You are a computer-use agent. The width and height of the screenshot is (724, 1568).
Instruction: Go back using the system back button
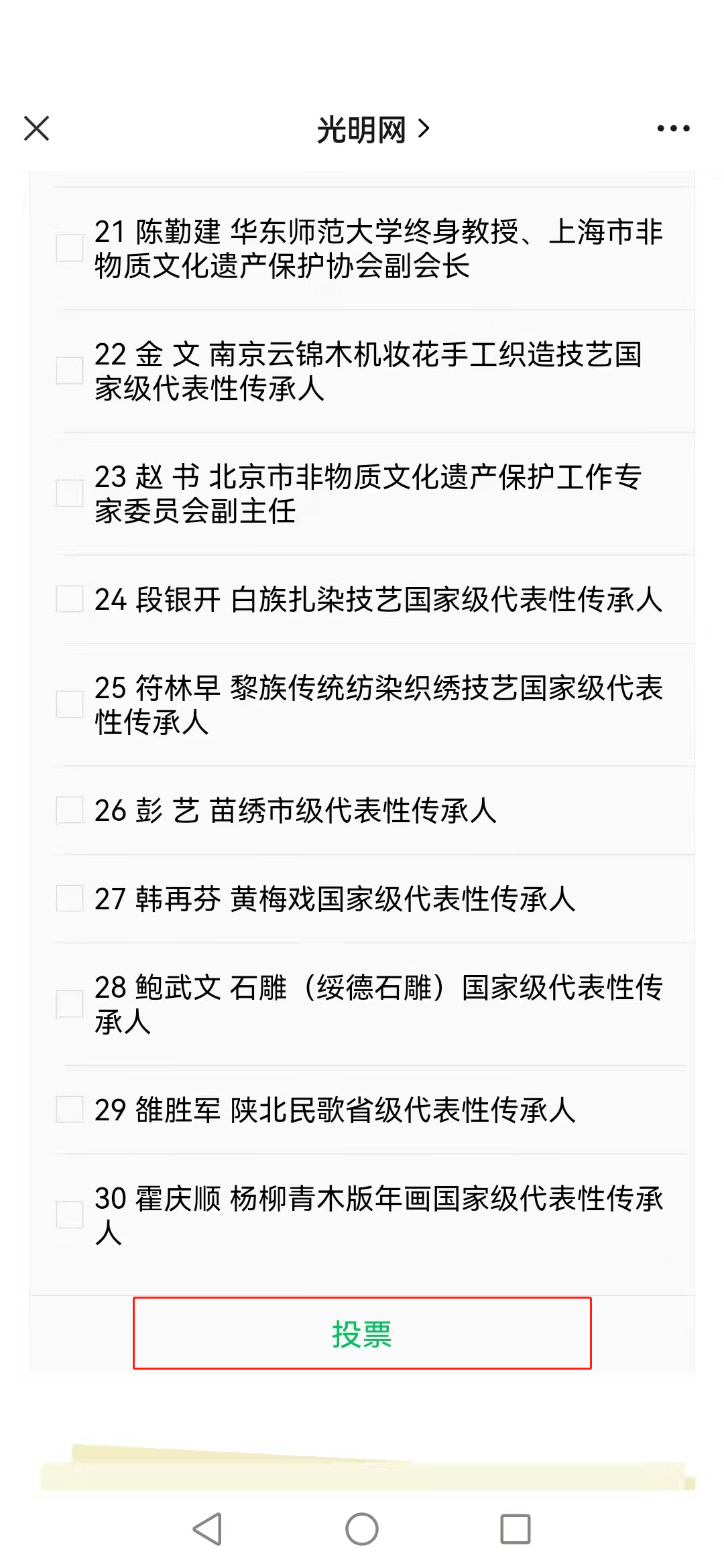coord(207,1530)
